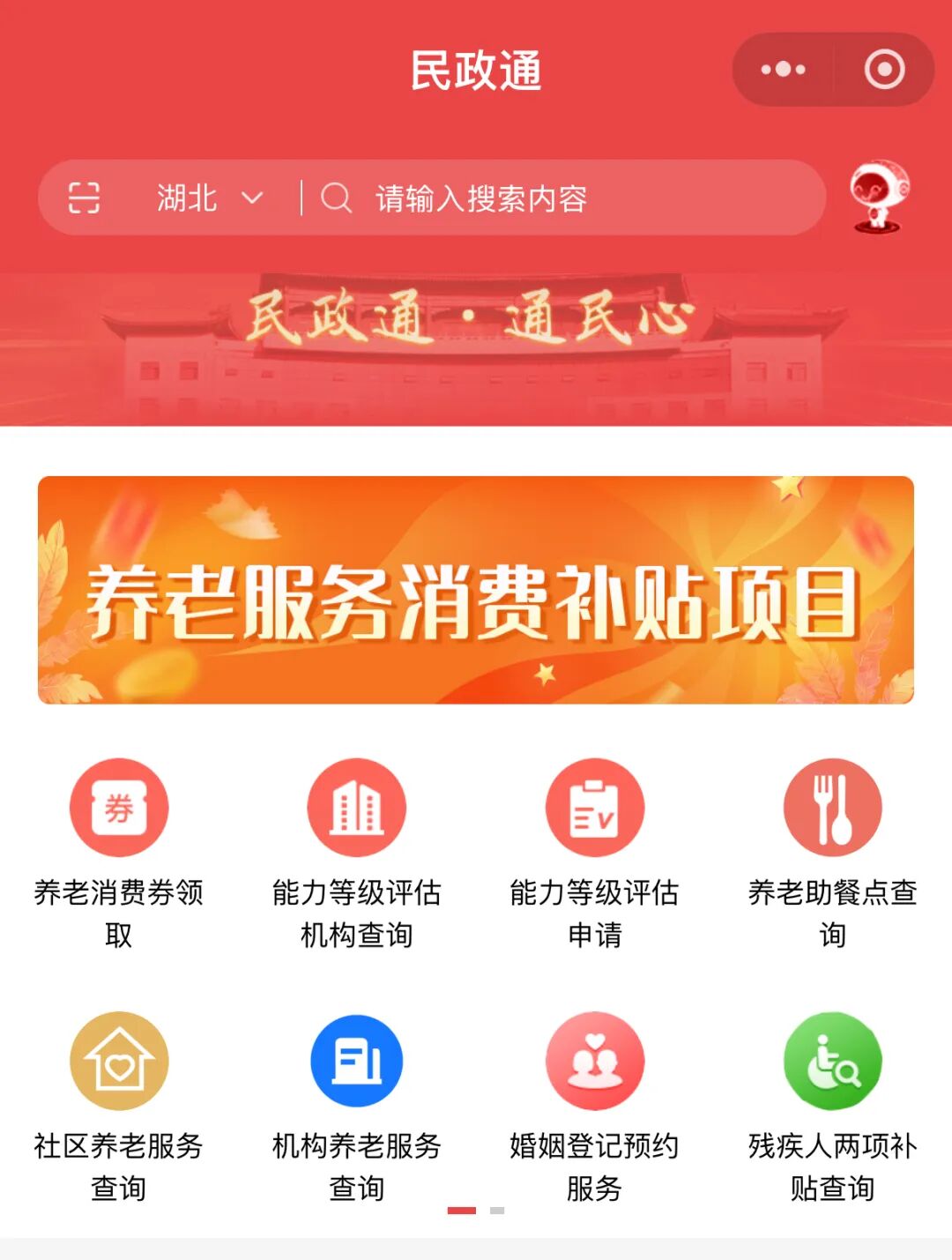Open the mini program more options menu
The image size is (952, 1260).
click(x=783, y=70)
